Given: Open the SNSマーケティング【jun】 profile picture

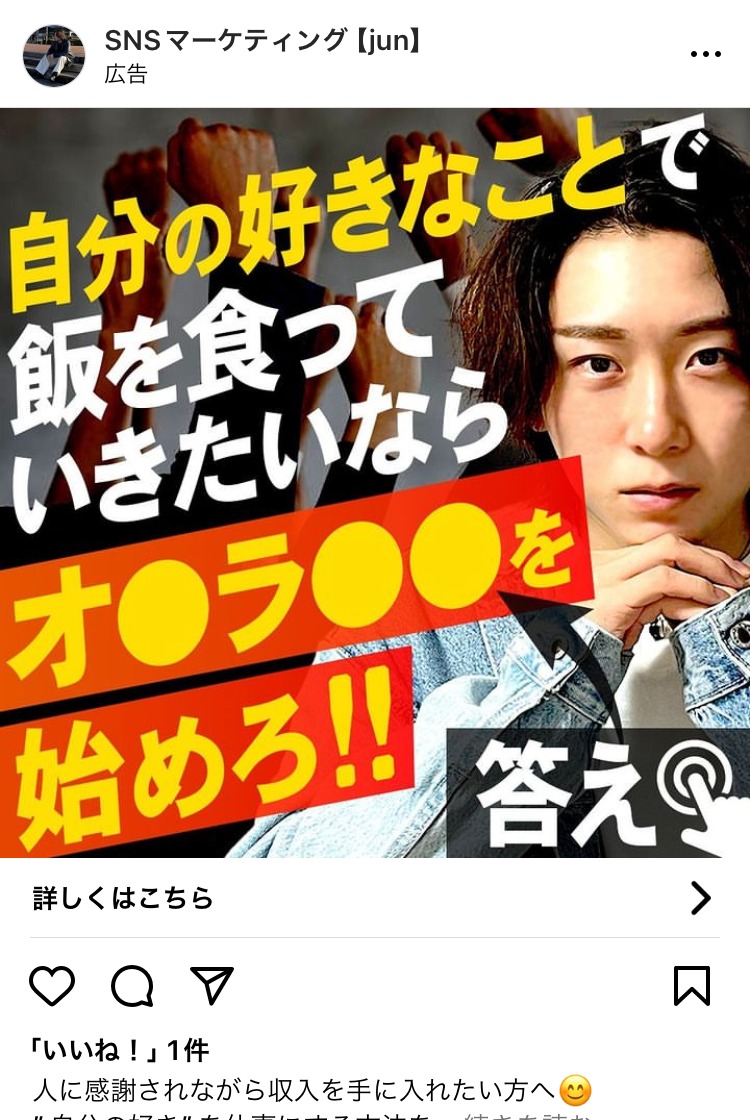Looking at the screenshot, I should 54,56.
